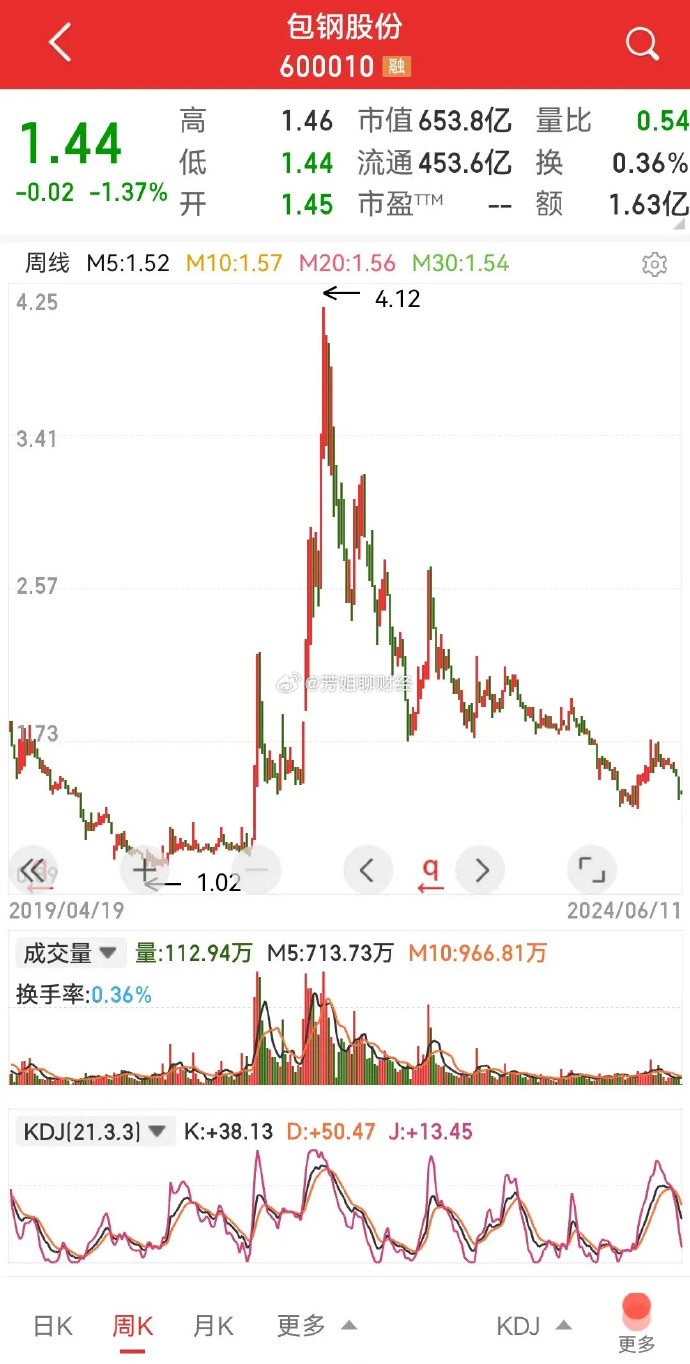Open the KDJ(21.3.3) indicator dropdown

pos(95,1132)
